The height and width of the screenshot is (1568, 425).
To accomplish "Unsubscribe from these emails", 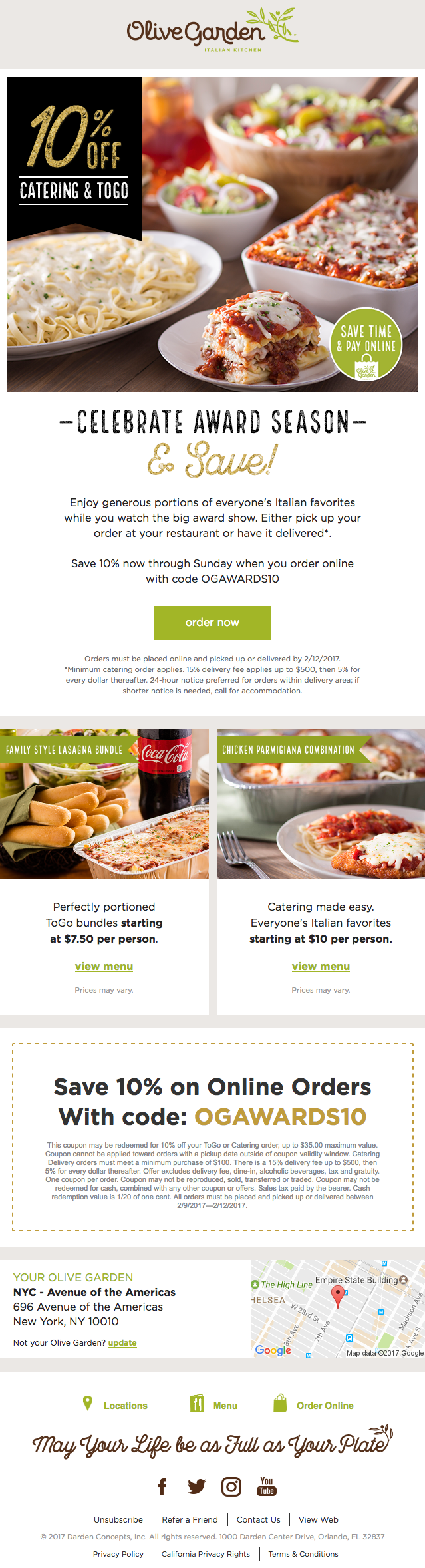I will point(118,1519).
